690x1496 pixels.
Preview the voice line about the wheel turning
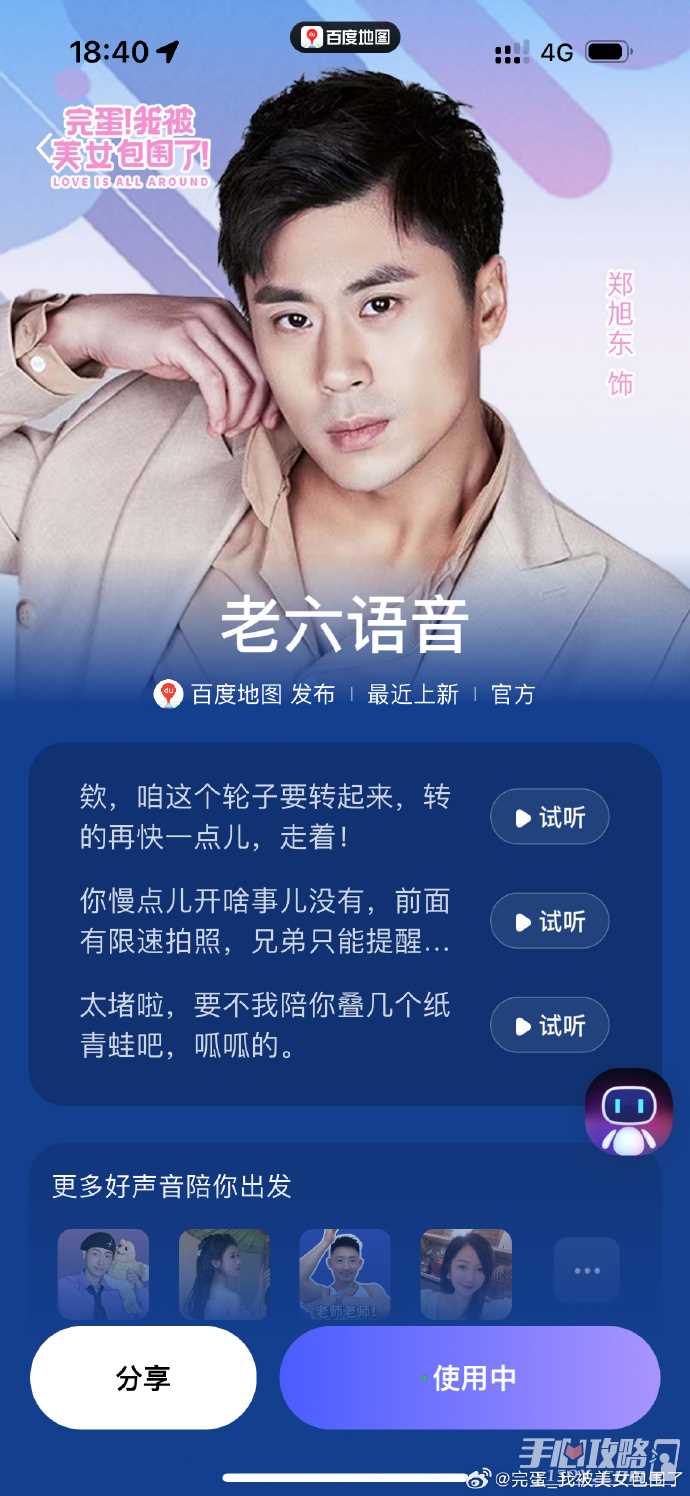pyautogui.click(x=549, y=817)
